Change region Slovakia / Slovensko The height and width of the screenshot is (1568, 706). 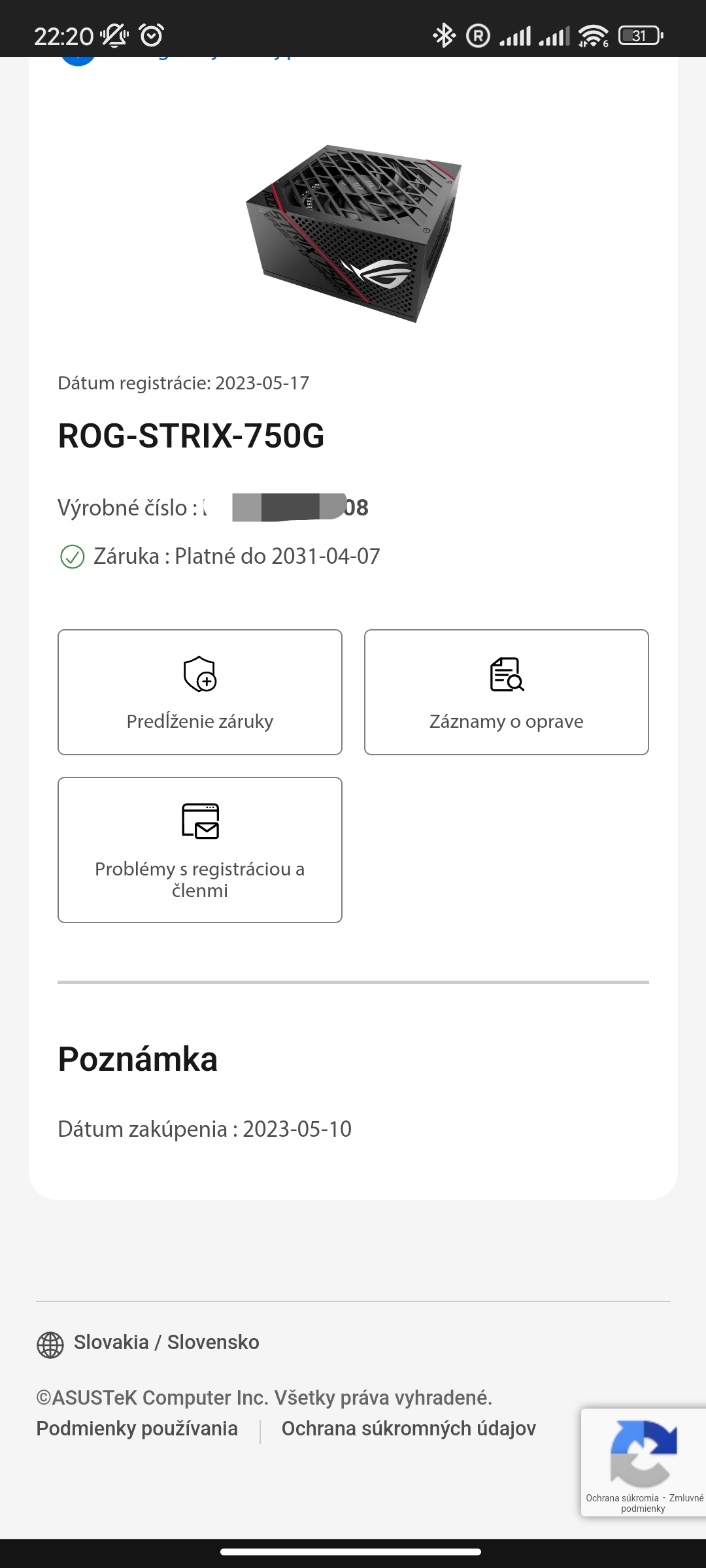[x=148, y=1343]
